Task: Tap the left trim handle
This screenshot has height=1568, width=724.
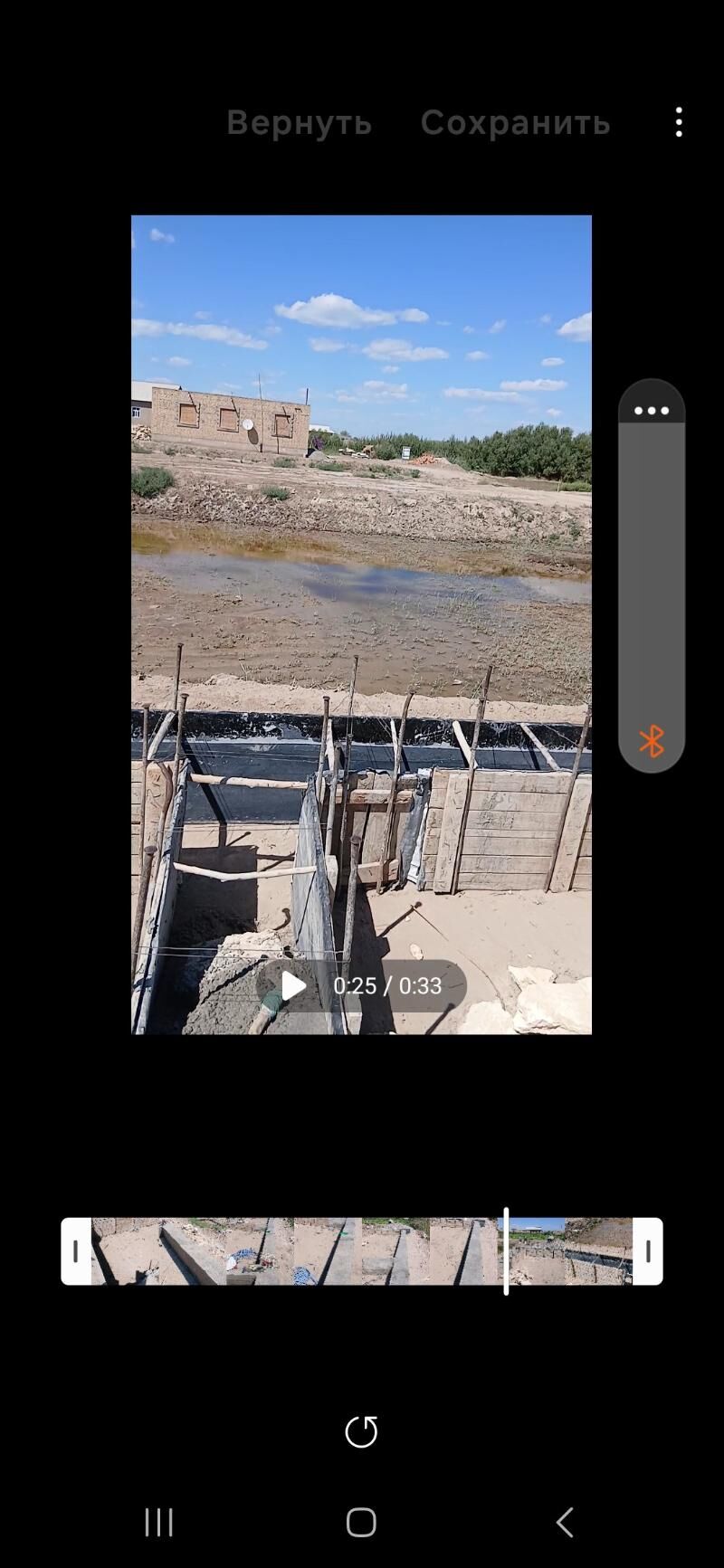Action: click(x=76, y=1251)
